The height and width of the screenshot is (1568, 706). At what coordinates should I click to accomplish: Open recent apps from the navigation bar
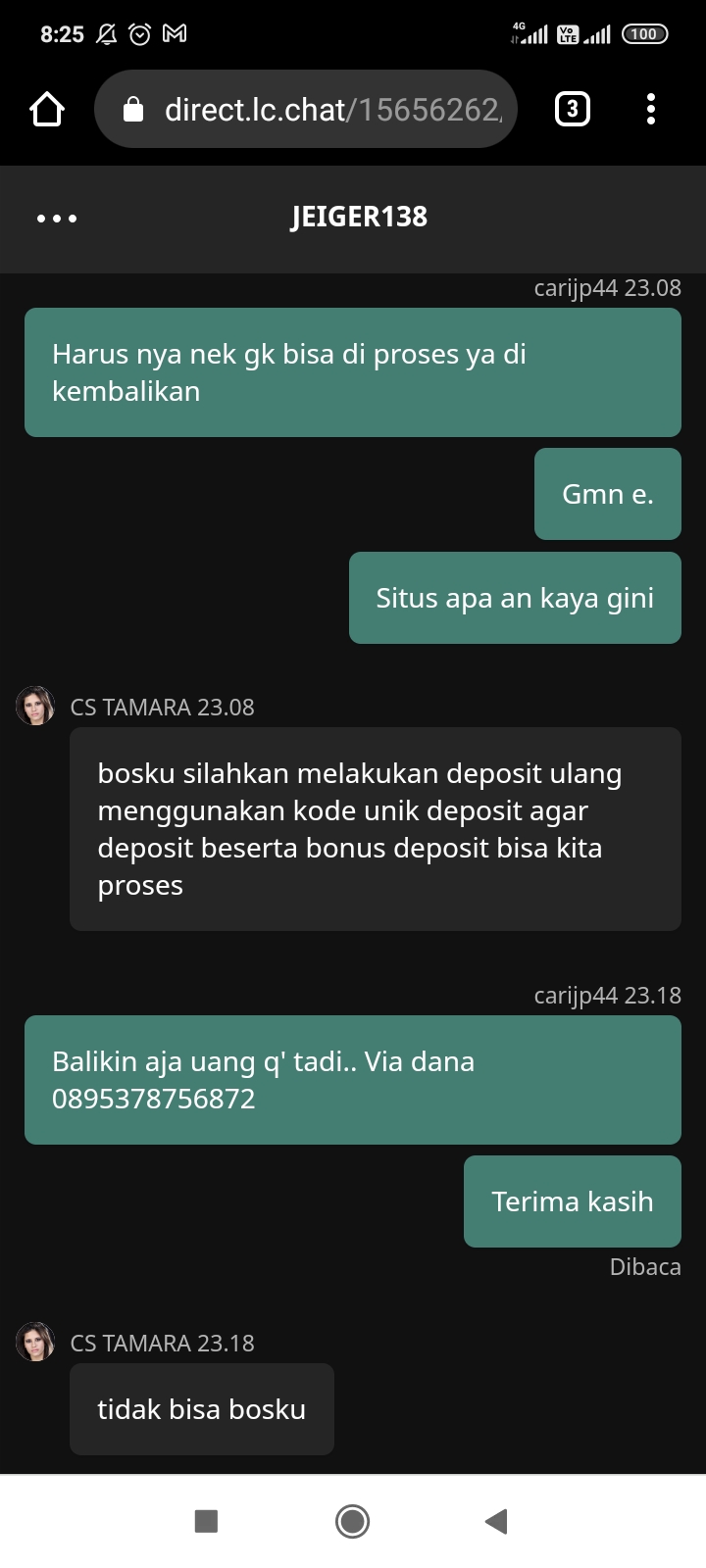(x=206, y=1521)
